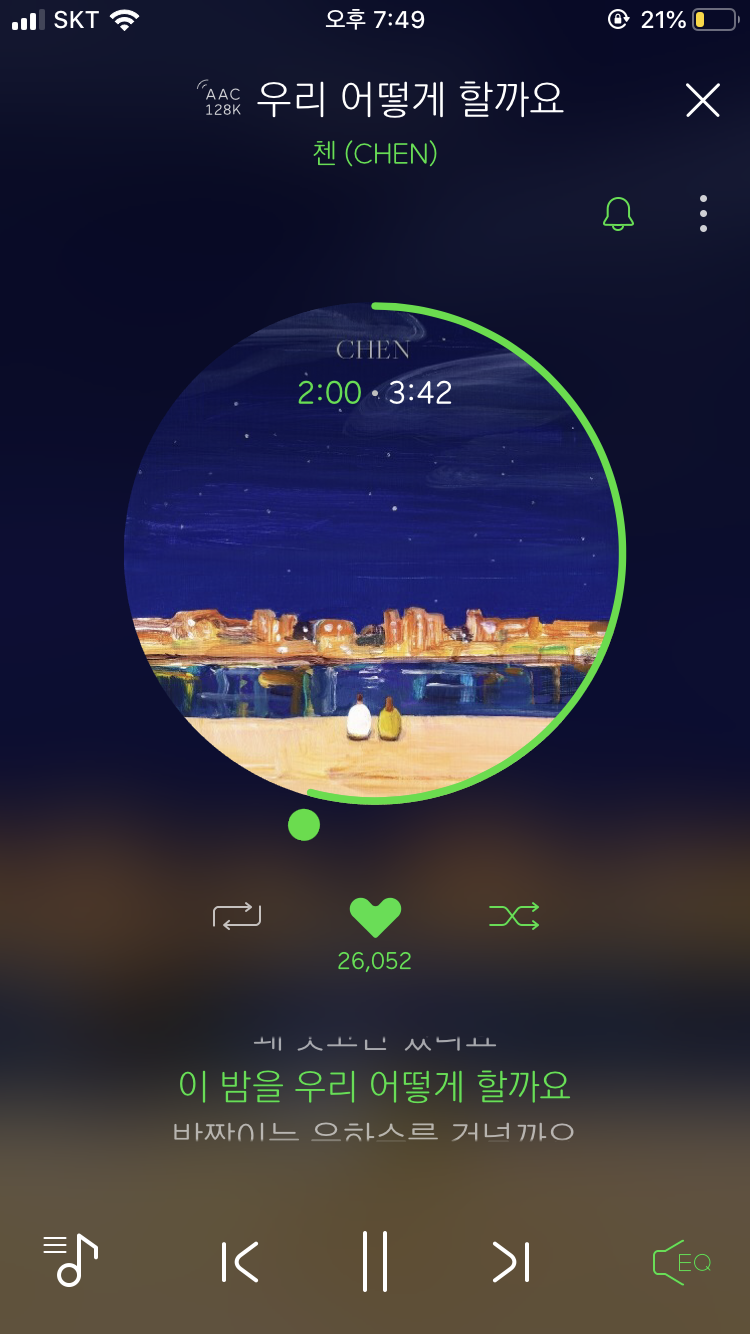
Task: Tap the notification bell icon
Action: 618,213
